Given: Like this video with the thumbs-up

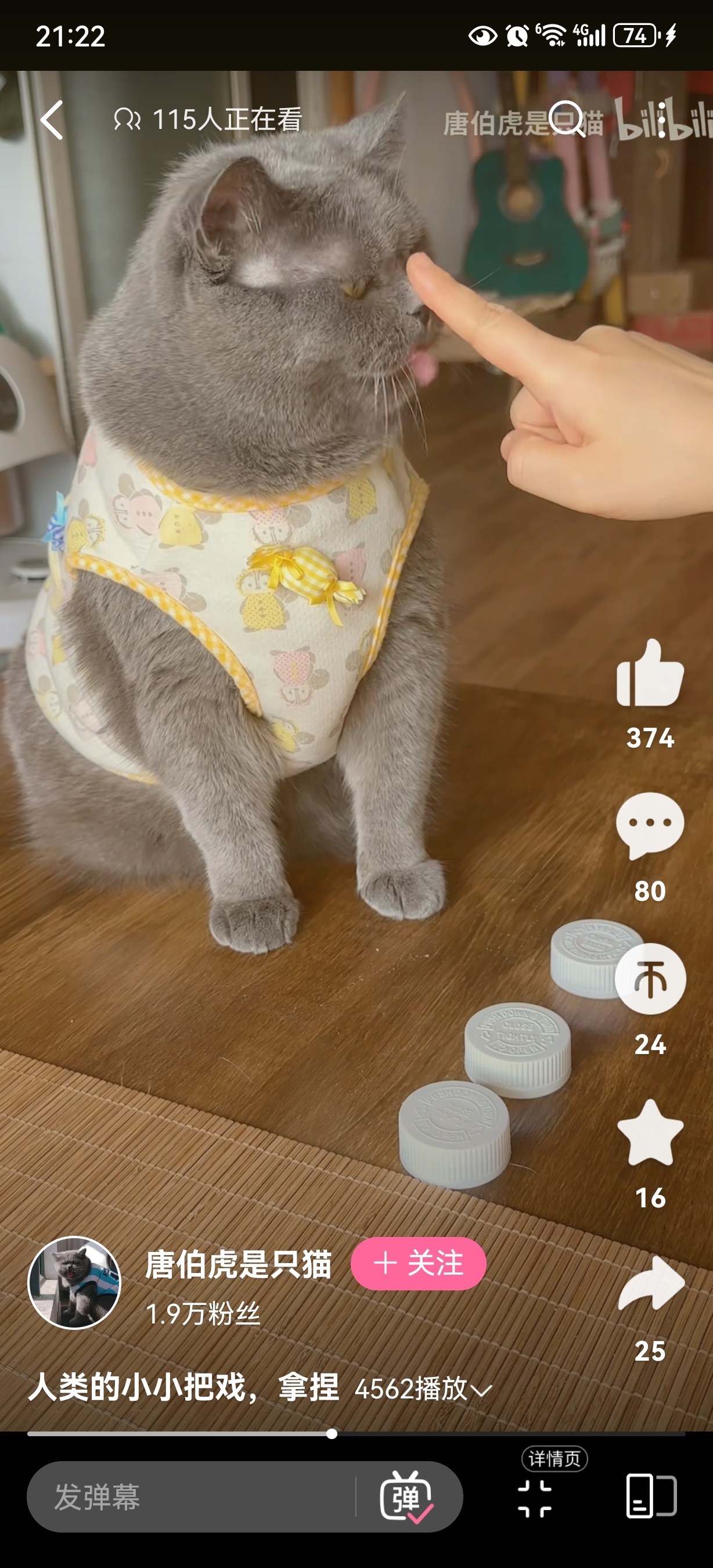Looking at the screenshot, I should pos(650,674).
